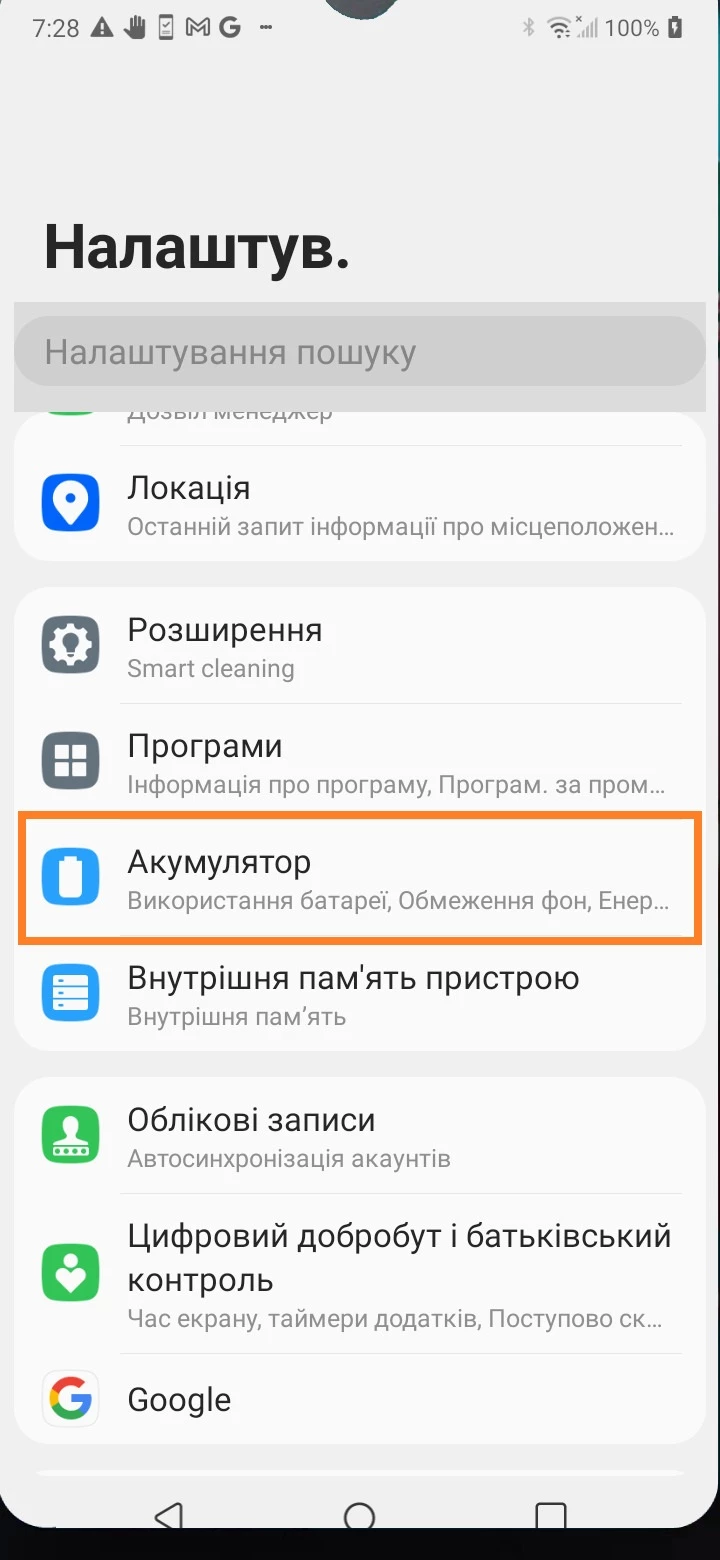The image size is (720, 1560).
Task: Open Акумулятор settings
Action: (360, 879)
